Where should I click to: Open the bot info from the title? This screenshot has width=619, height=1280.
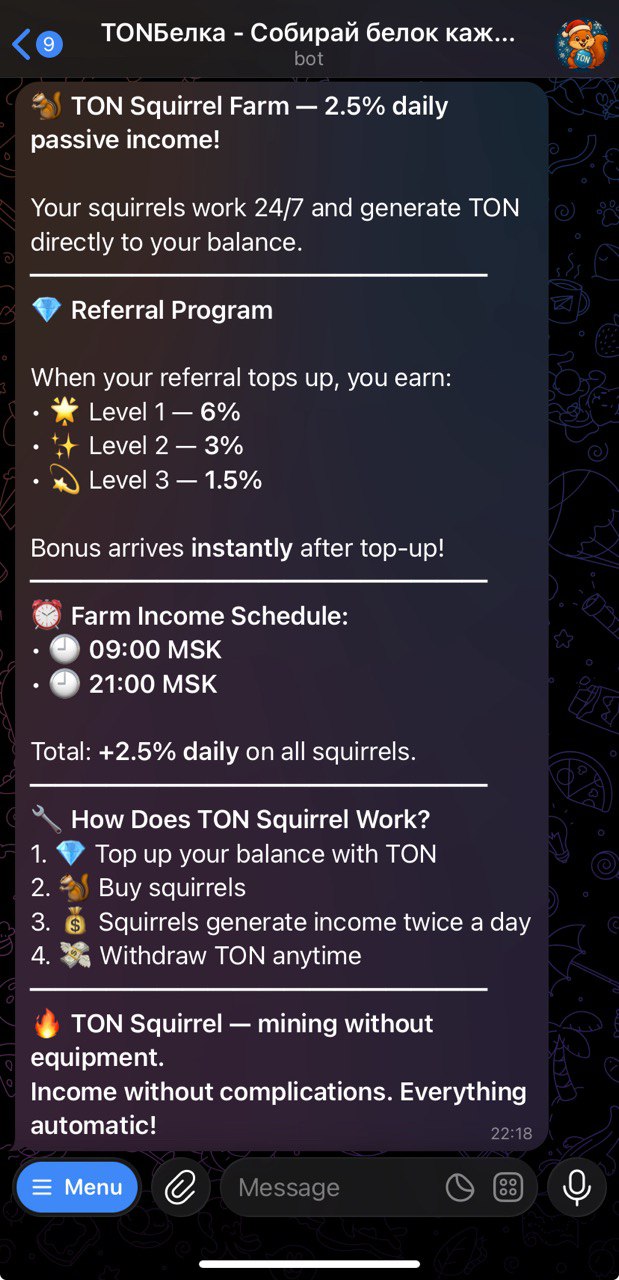[308, 44]
